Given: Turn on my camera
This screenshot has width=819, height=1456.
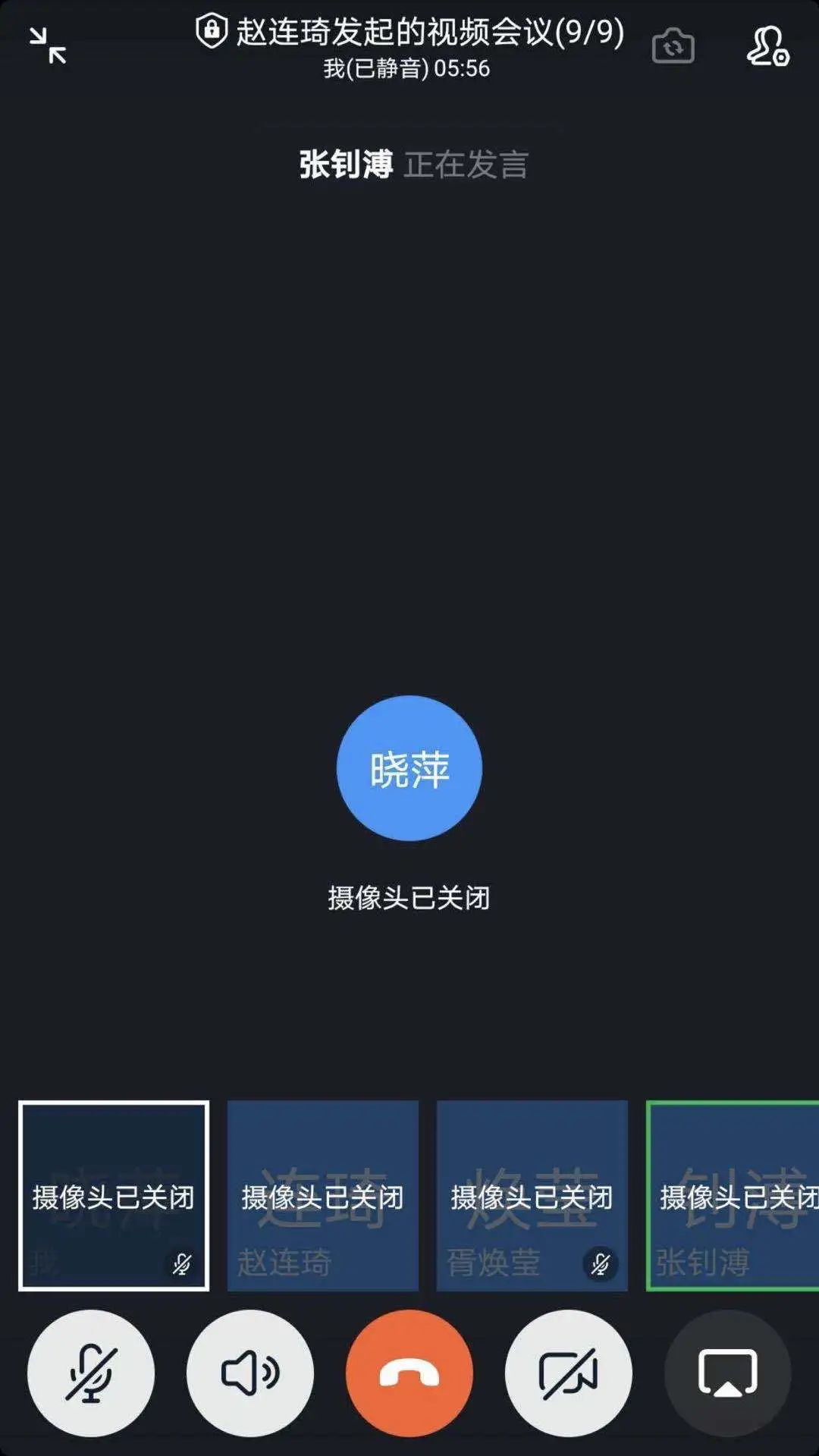Looking at the screenshot, I should coord(569,1373).
